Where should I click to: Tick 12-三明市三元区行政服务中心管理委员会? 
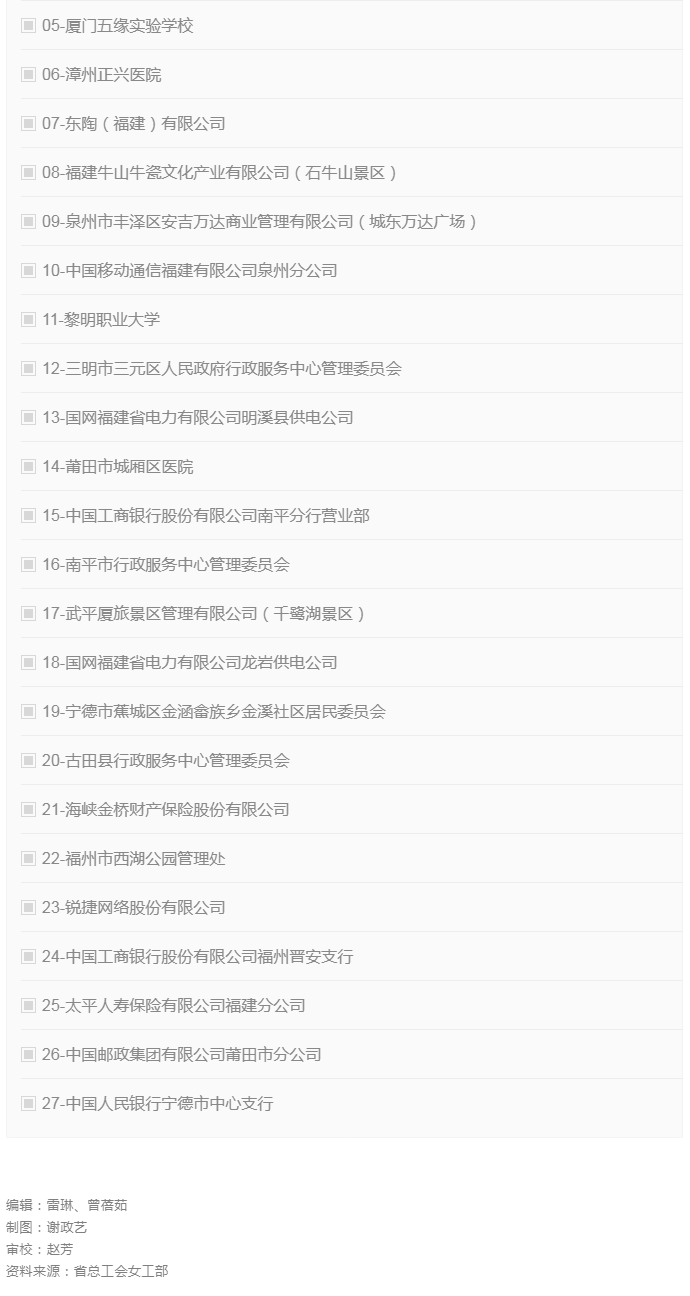pos(29,369)
